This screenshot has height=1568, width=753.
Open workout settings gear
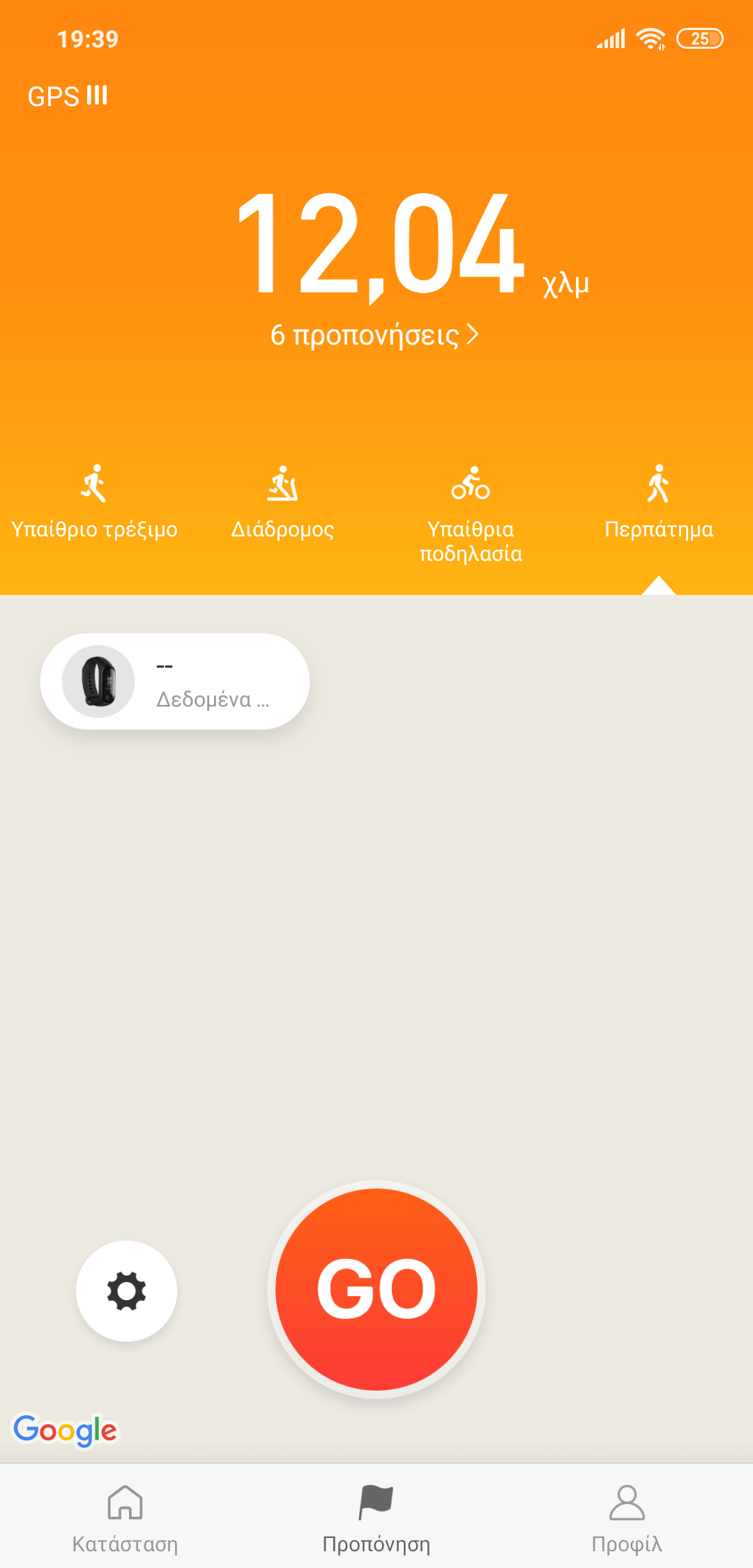click(126, 1290)
